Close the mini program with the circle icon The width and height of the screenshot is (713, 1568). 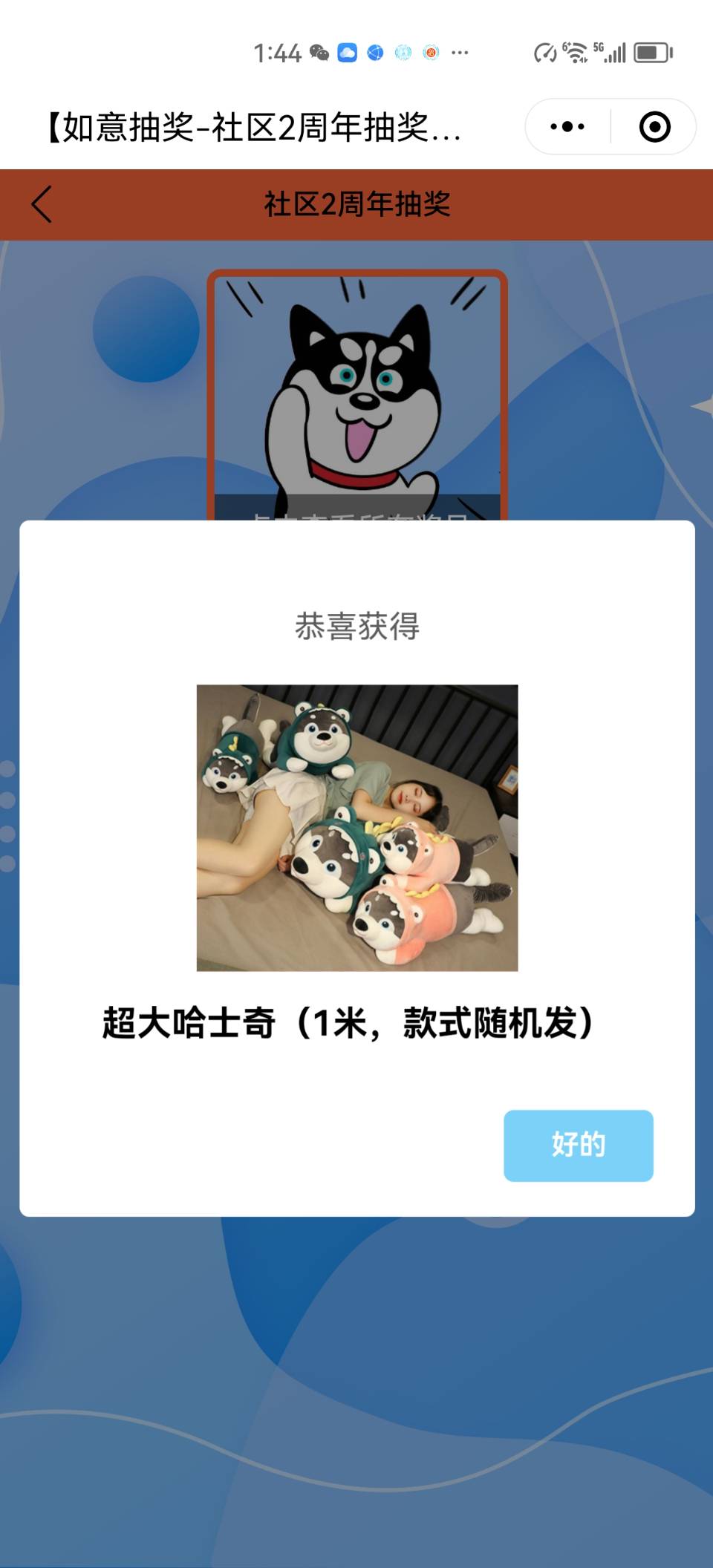point(654,127)
